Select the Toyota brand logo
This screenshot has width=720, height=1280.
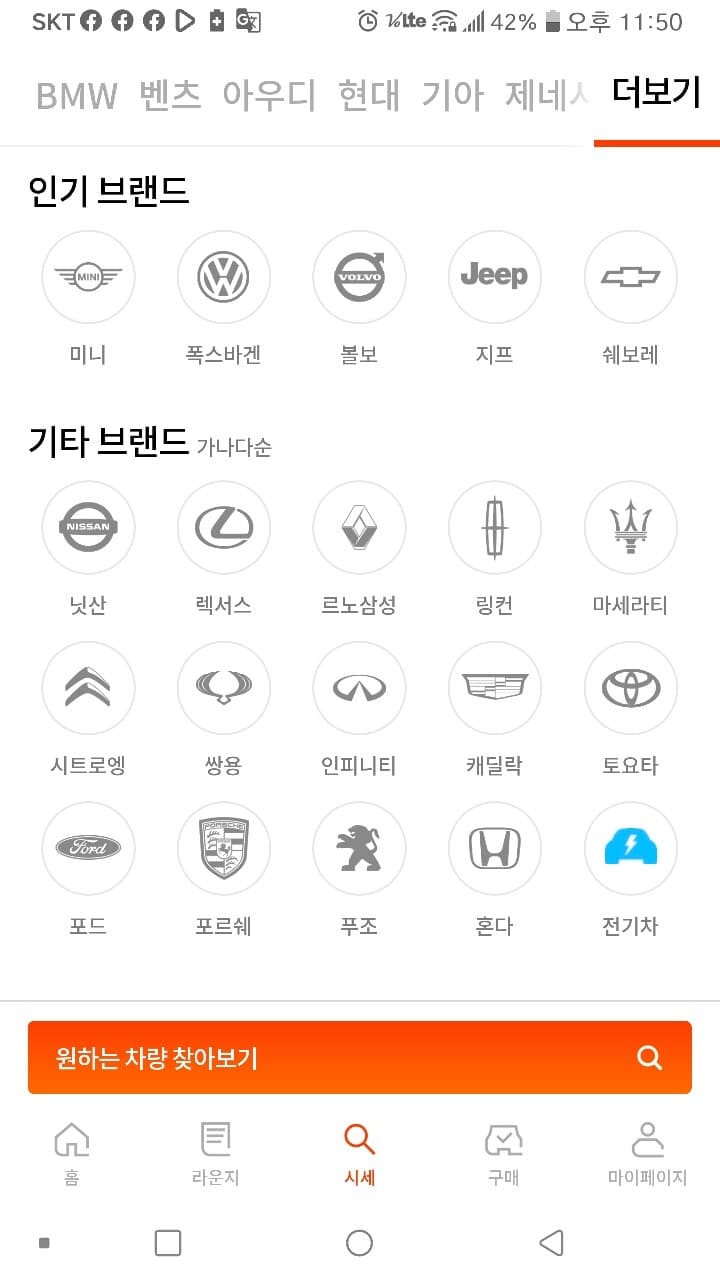click(630, 688)
